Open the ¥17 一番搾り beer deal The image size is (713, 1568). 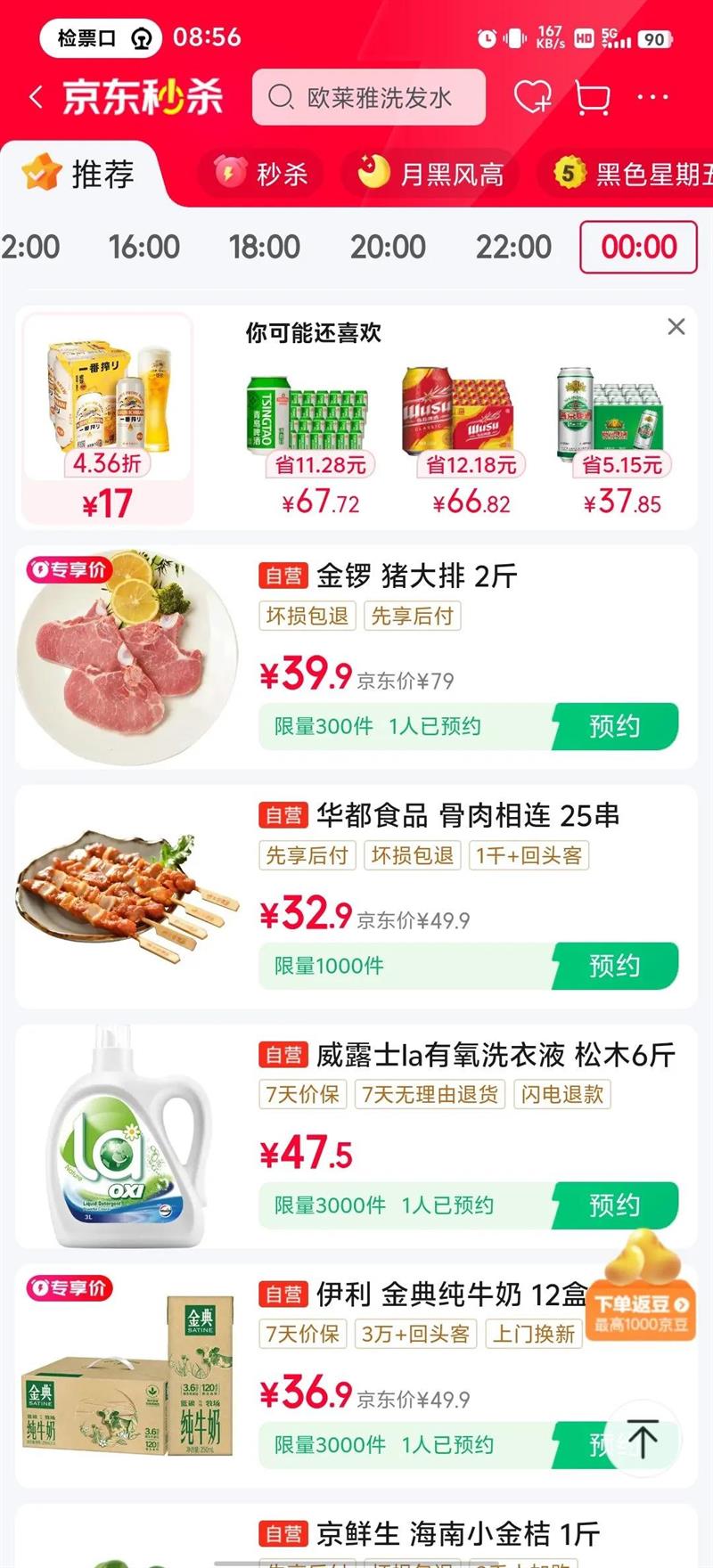pyautogui.click(x=107, y=417)
